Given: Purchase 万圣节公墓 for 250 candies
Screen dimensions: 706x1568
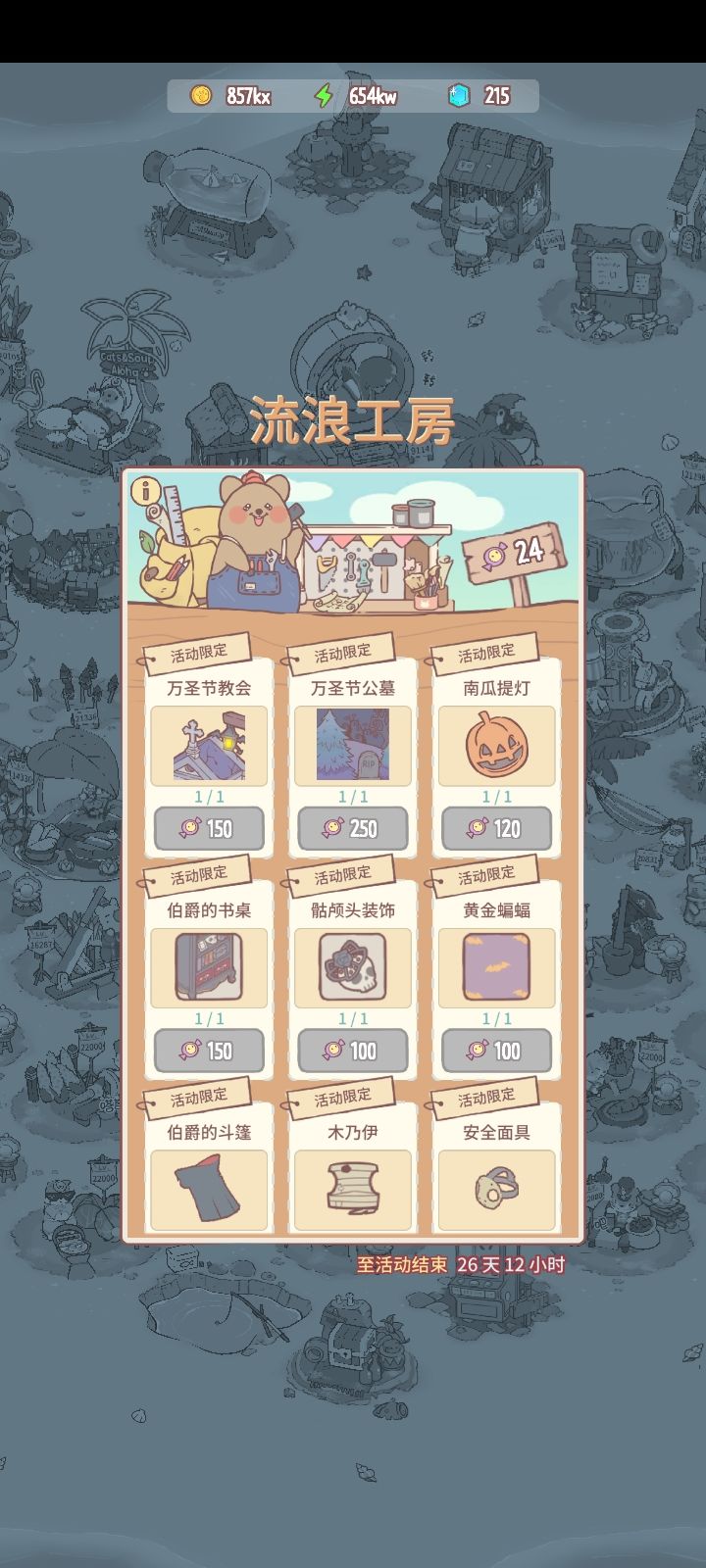Looking at the screenshot, I should point(352,829).
